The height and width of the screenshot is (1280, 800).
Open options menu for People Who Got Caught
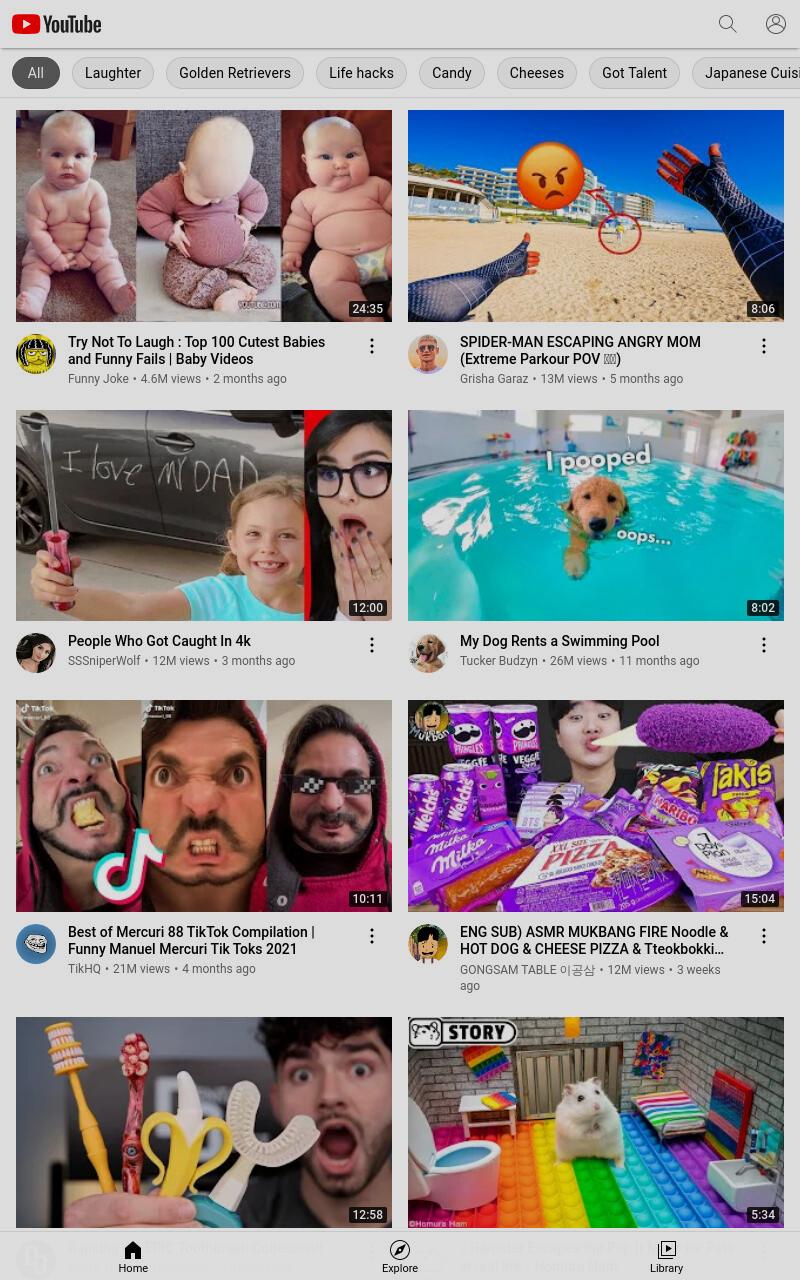[372, 645]
